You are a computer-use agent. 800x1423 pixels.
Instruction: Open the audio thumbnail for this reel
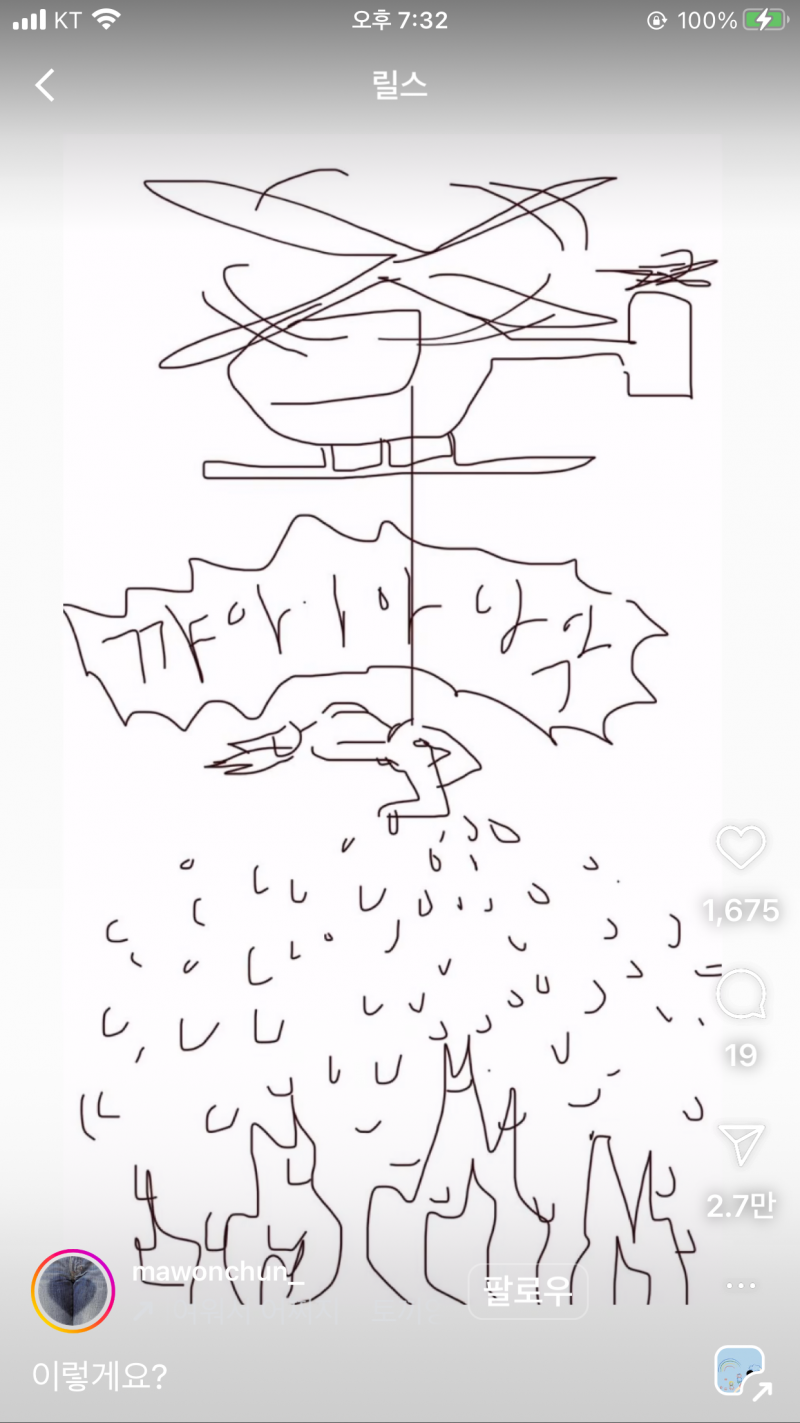[x=740, y=1370]
